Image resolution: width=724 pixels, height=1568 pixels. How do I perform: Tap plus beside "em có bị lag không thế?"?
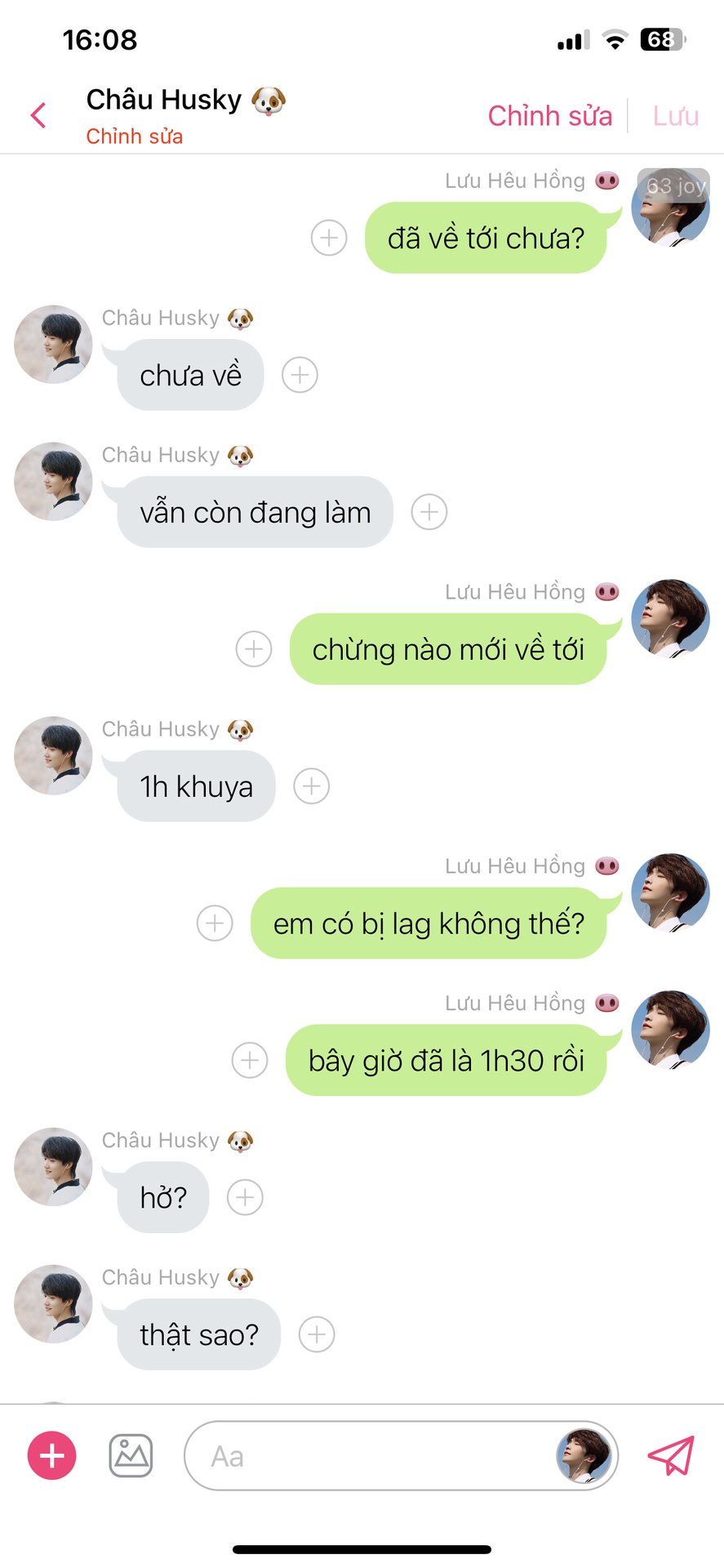pos(215,924)
